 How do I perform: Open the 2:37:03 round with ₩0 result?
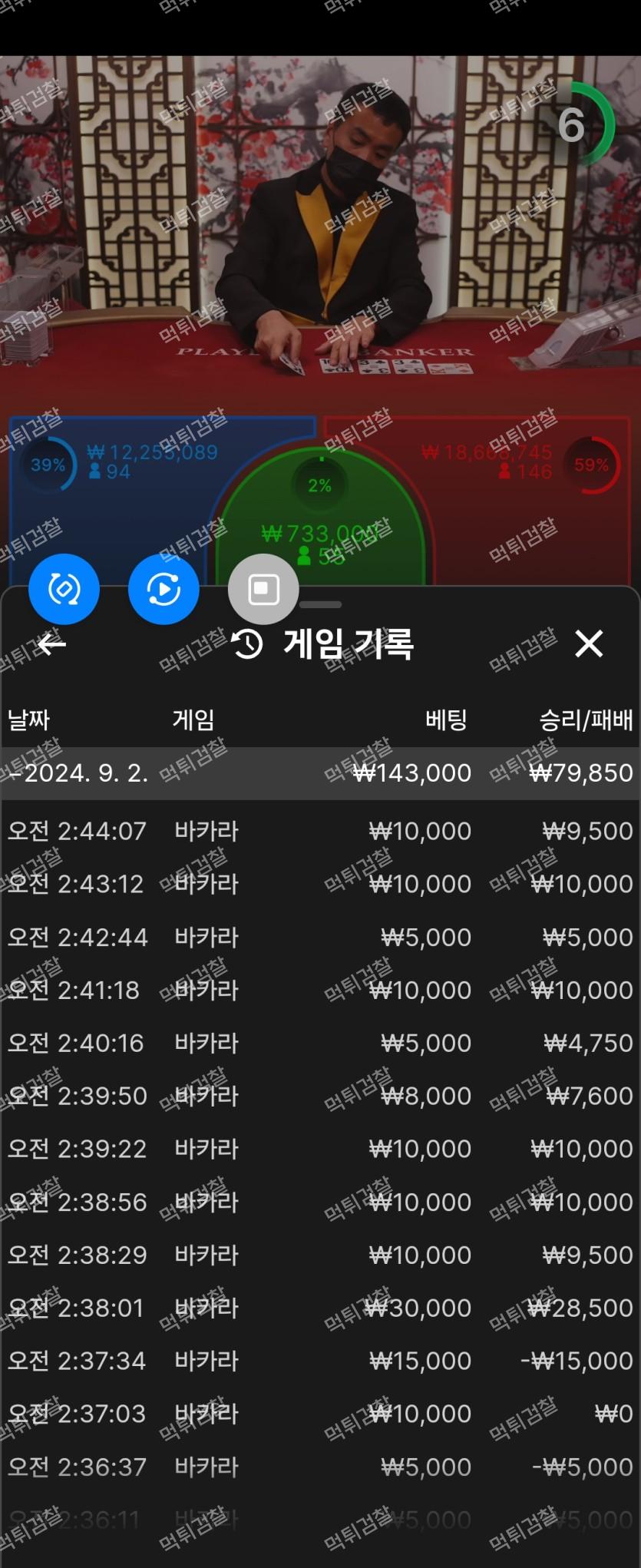319,1414
